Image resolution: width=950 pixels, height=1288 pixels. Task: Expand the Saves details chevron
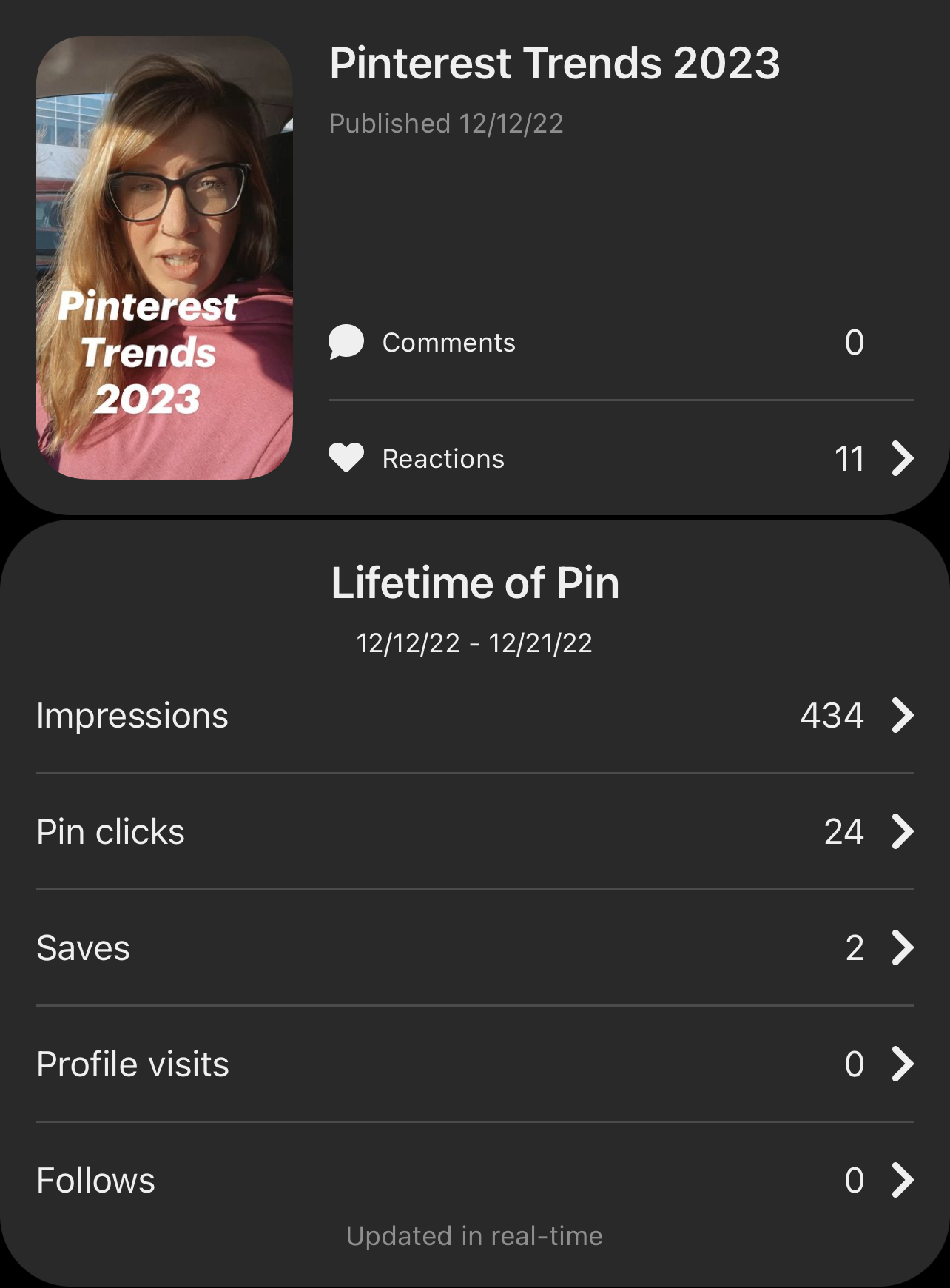[x=903, y=947]
